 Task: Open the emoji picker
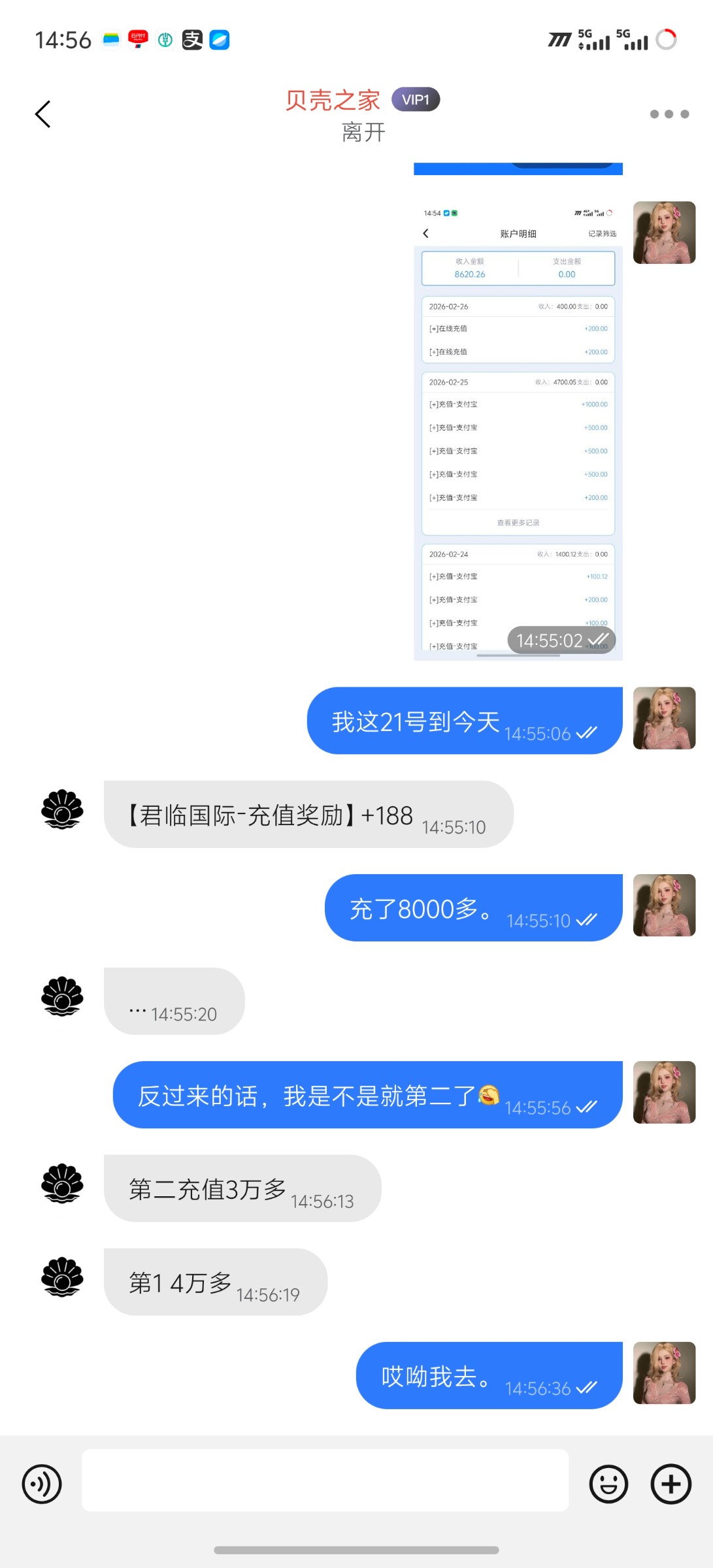click(608, 1484)
